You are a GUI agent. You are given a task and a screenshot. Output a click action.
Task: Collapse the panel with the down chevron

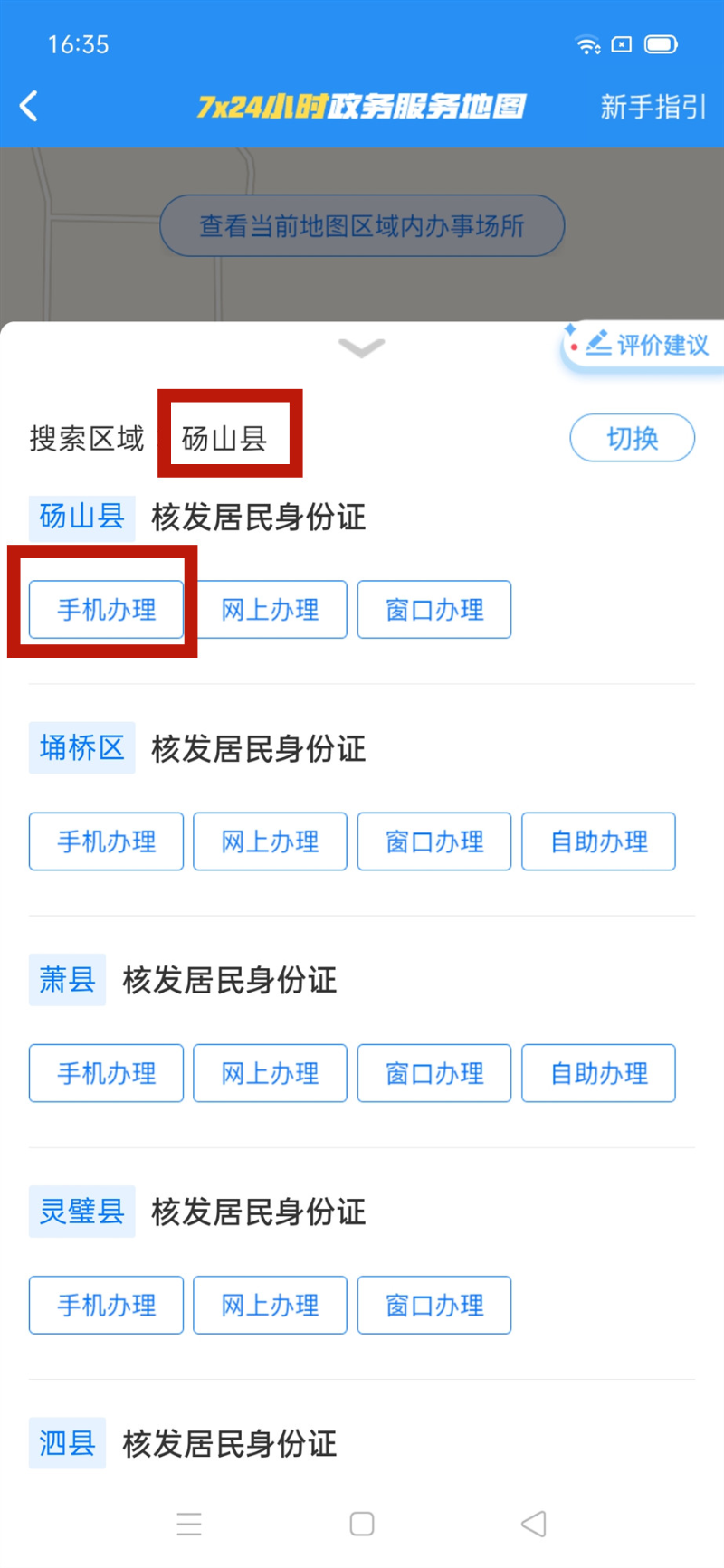tap(361, 347)
